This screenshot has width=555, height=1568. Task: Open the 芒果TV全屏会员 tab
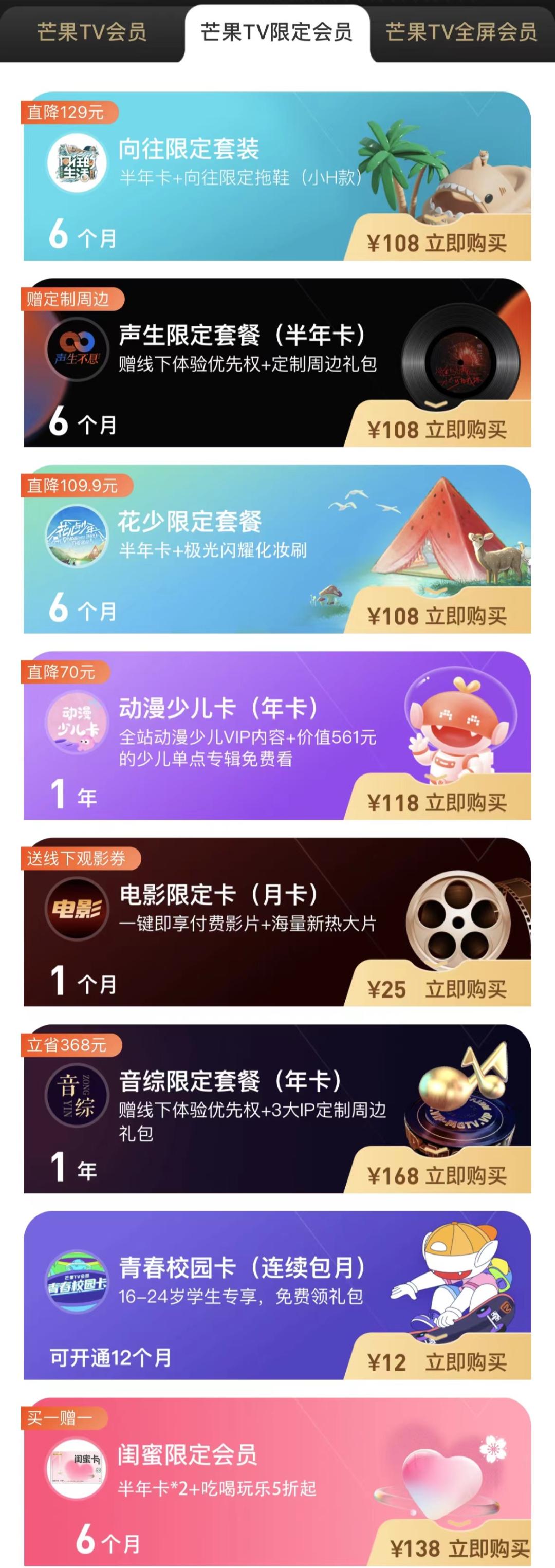(x=461, y=32)
